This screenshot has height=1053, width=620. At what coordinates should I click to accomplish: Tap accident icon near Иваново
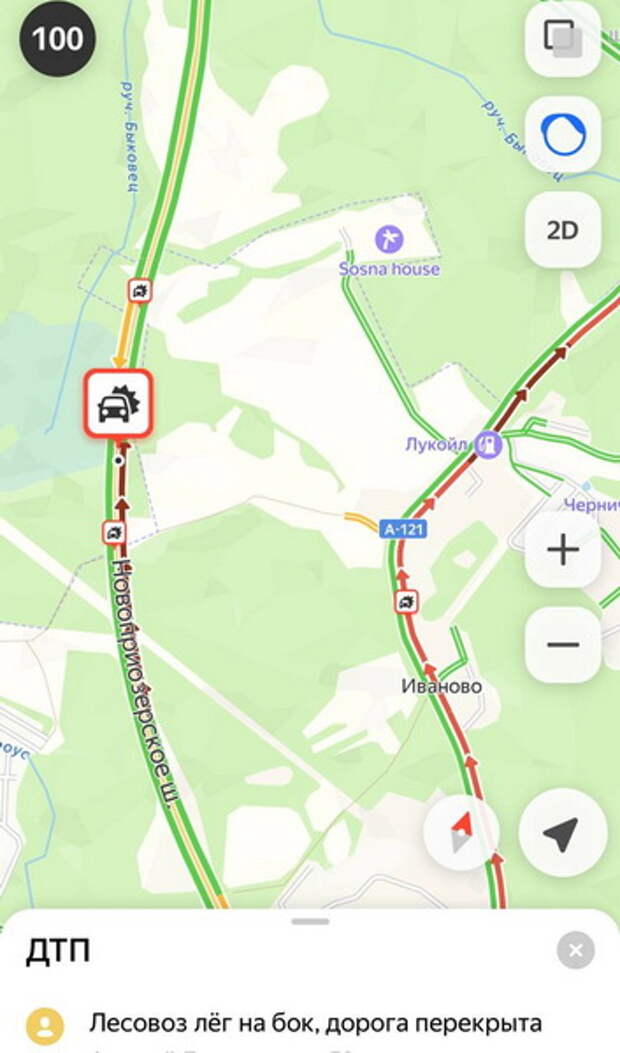406,601
